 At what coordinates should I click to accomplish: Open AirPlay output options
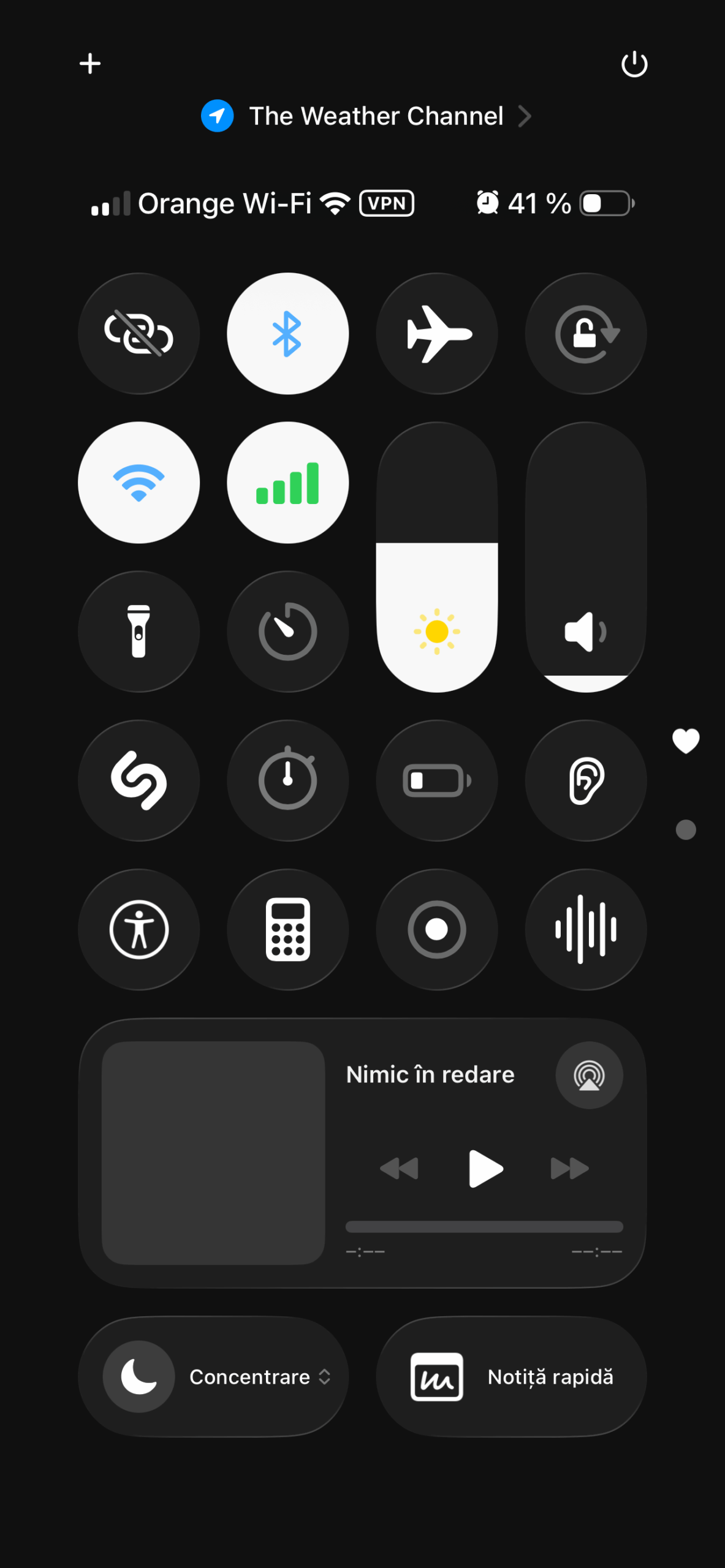tap(589, 1075)
